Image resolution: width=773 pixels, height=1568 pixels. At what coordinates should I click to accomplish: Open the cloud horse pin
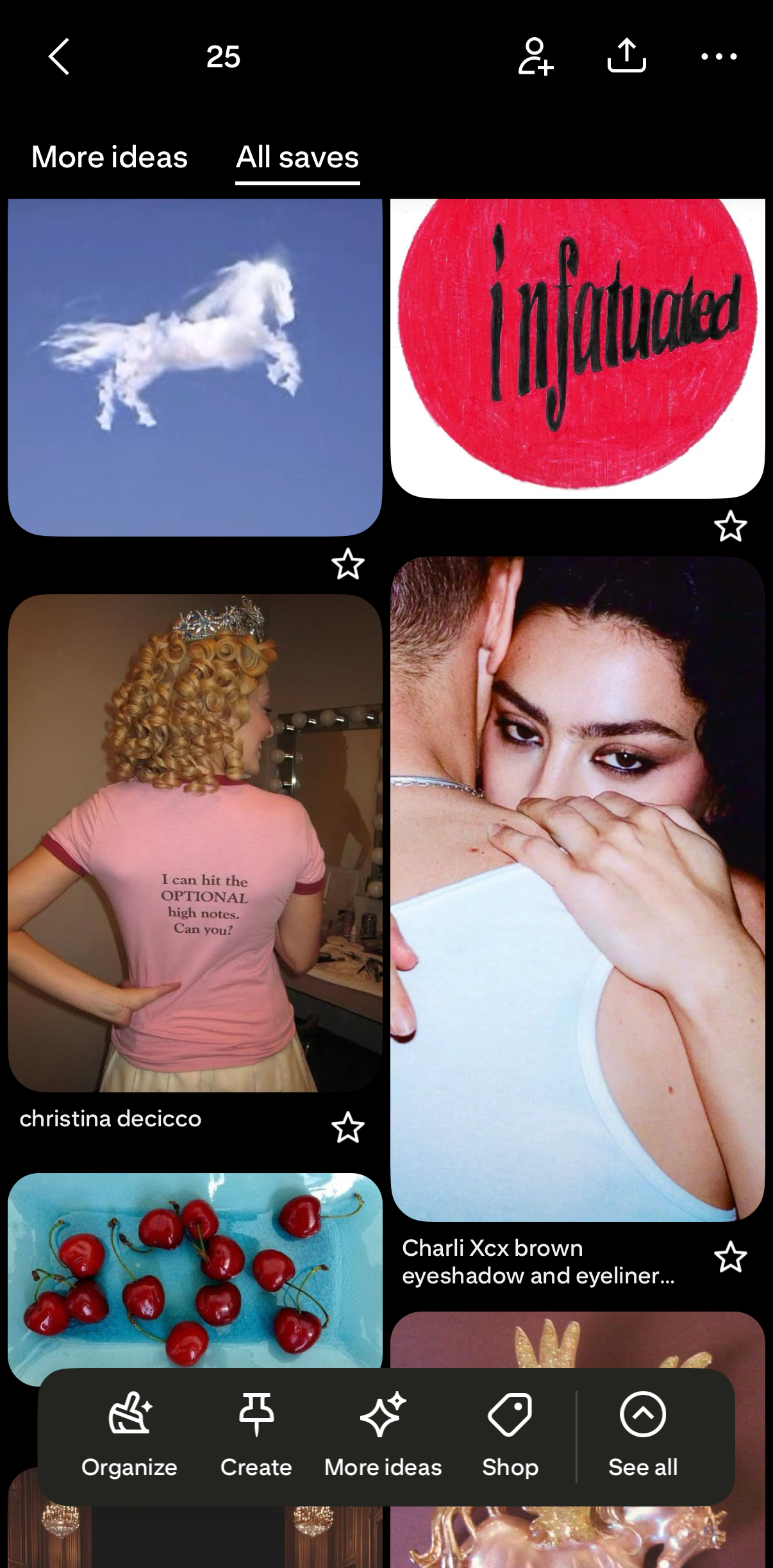point(195,367)
